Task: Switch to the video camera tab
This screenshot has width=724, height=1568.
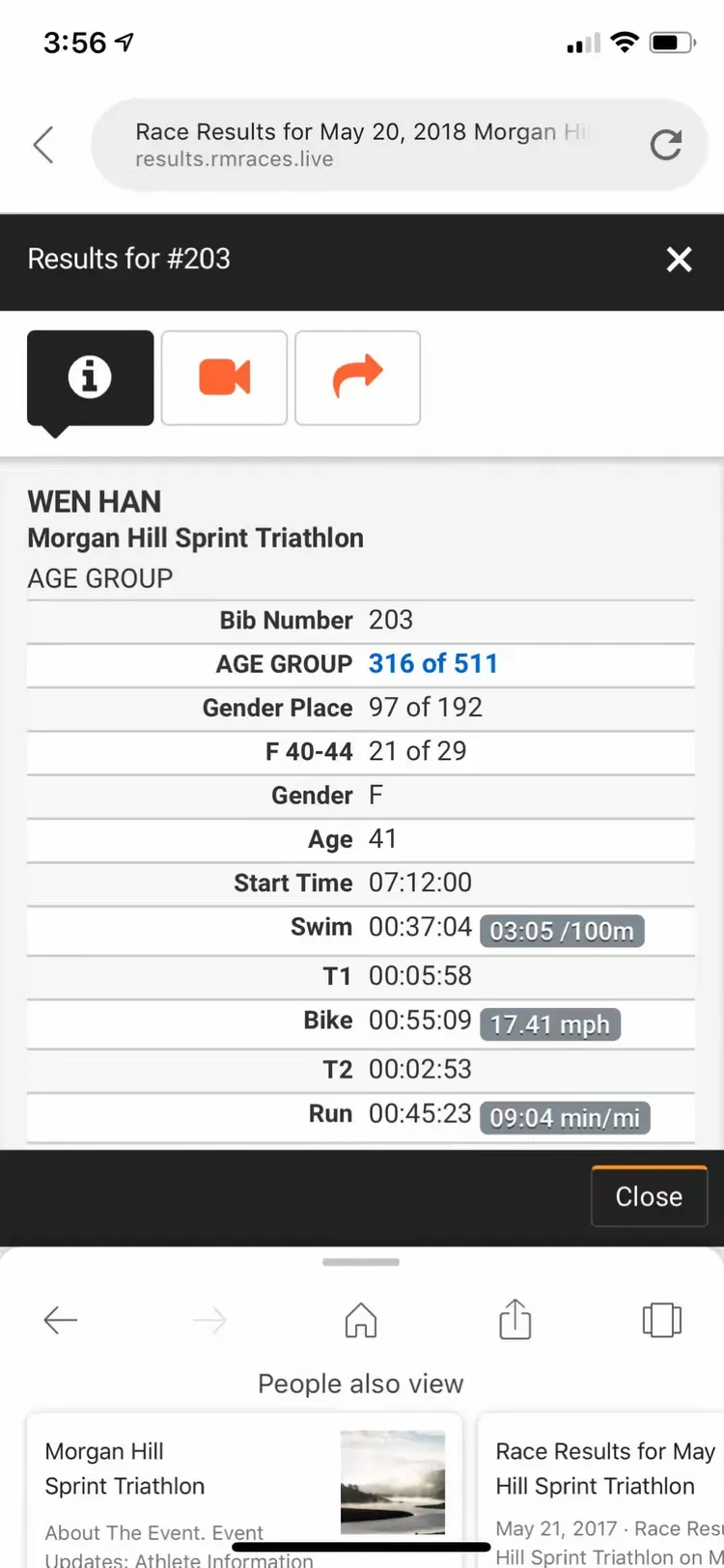Action: (x=224, y=377)
